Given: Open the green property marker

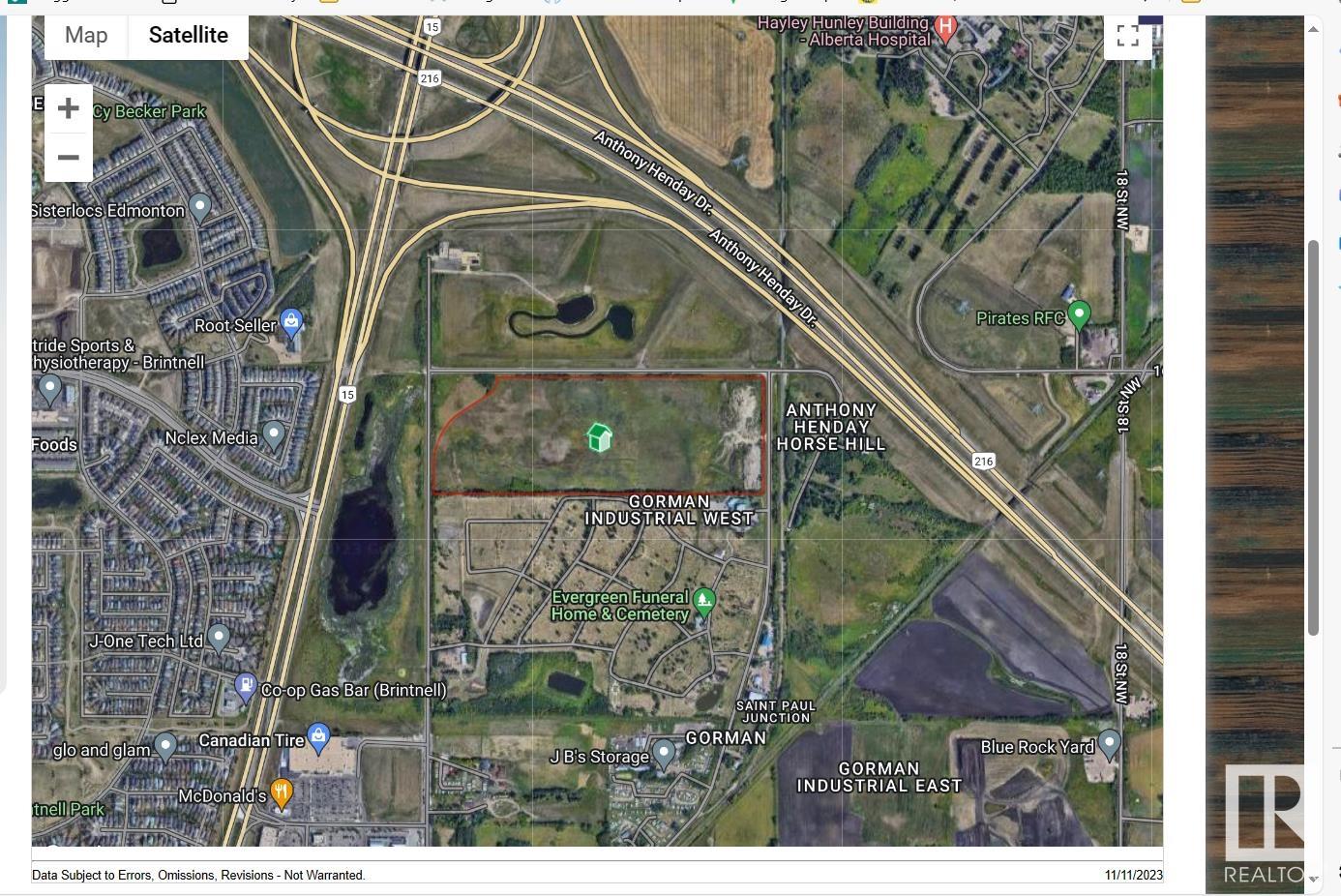Looking at the screenshot, I should (x=600, y=438).
